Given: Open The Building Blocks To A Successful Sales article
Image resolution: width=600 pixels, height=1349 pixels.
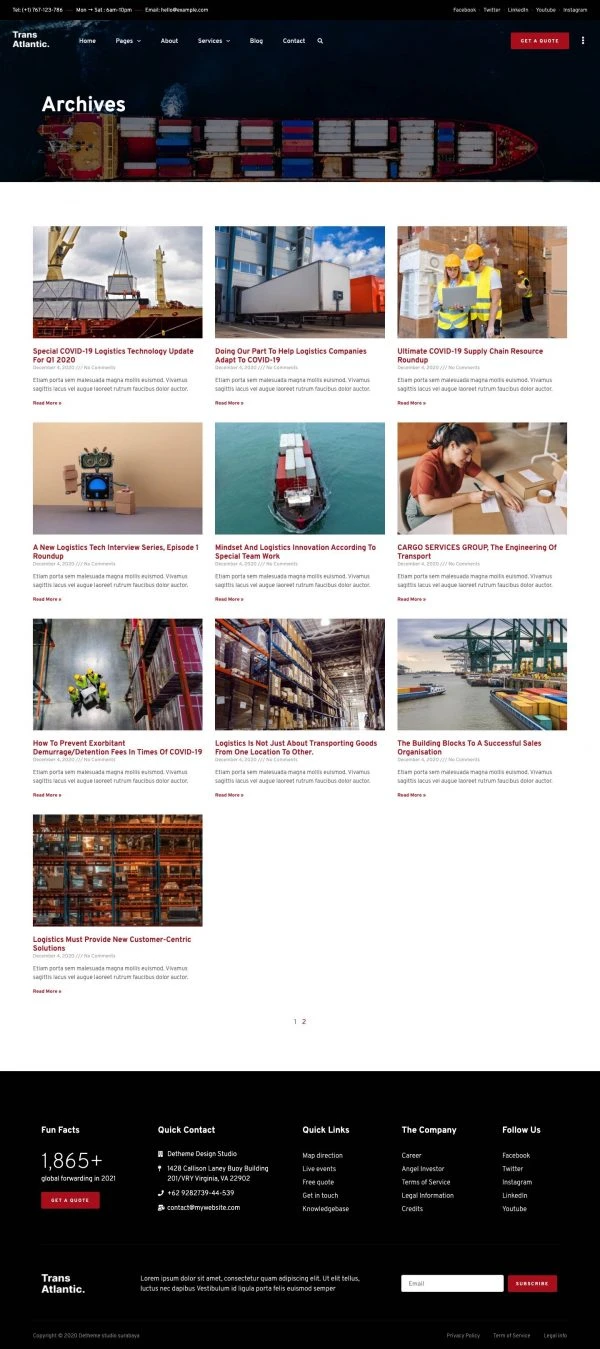Looking at the screenshot, I should [x=469, y=747].
